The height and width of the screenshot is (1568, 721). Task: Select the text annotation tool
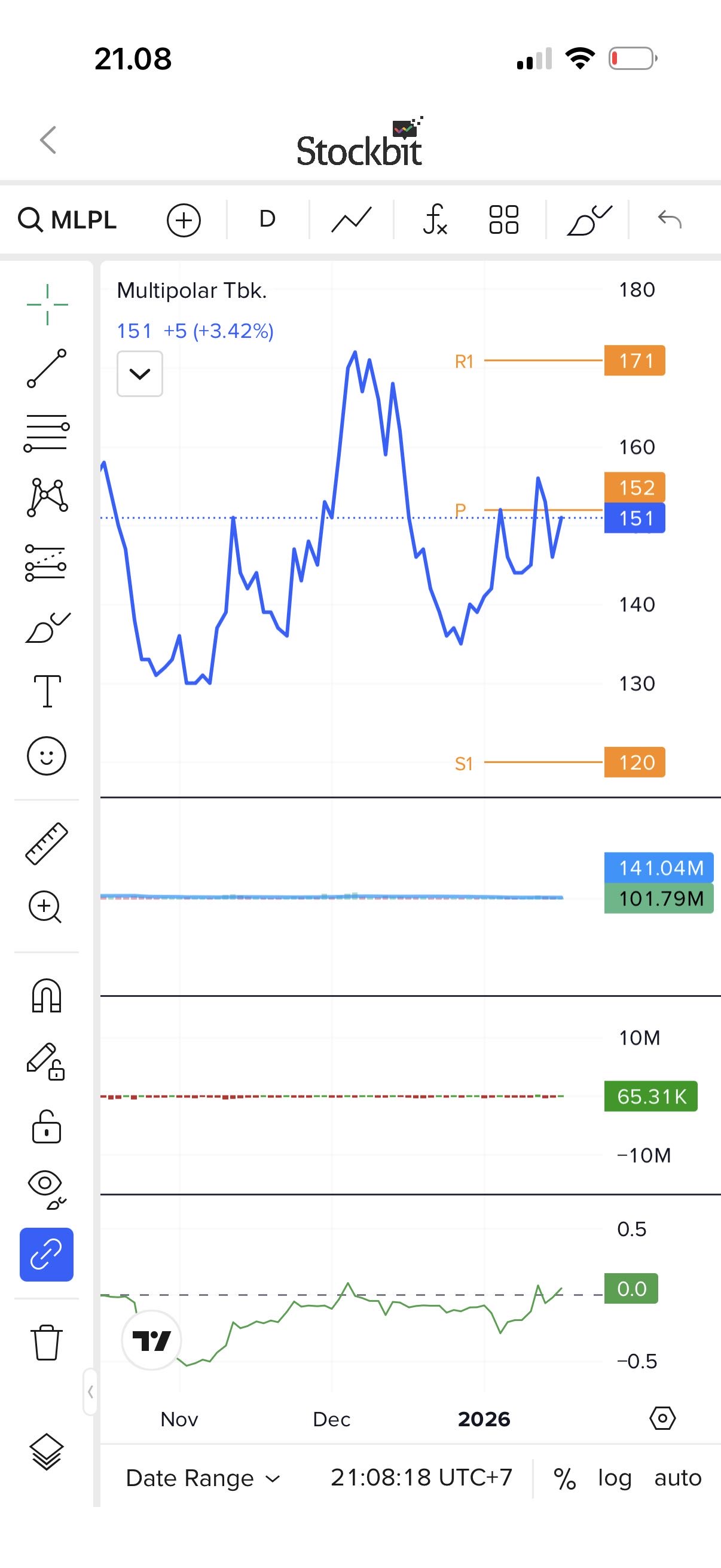(x=47, y=691)
